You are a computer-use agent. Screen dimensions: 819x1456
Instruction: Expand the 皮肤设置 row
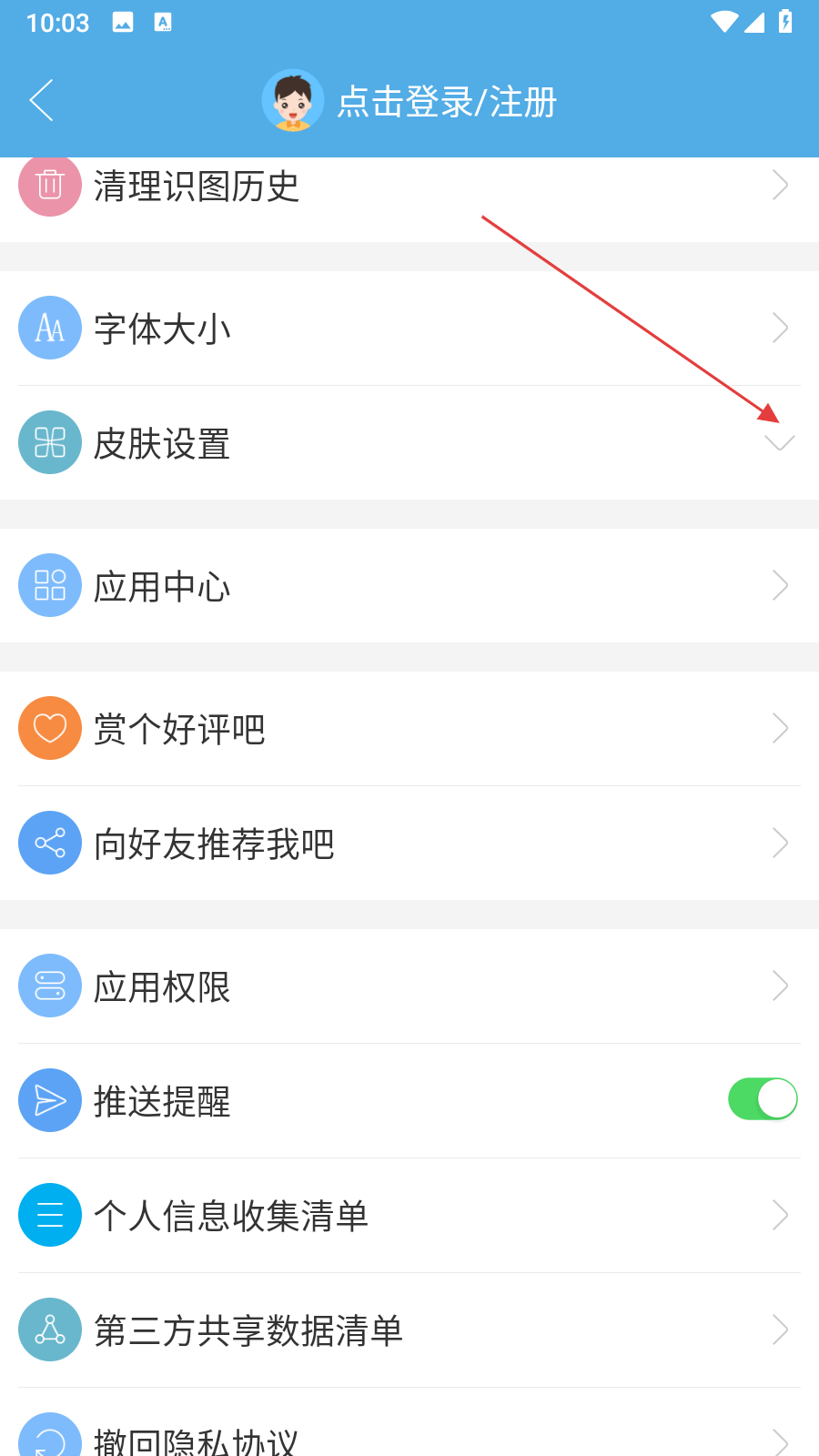click(x=779, y=443)
